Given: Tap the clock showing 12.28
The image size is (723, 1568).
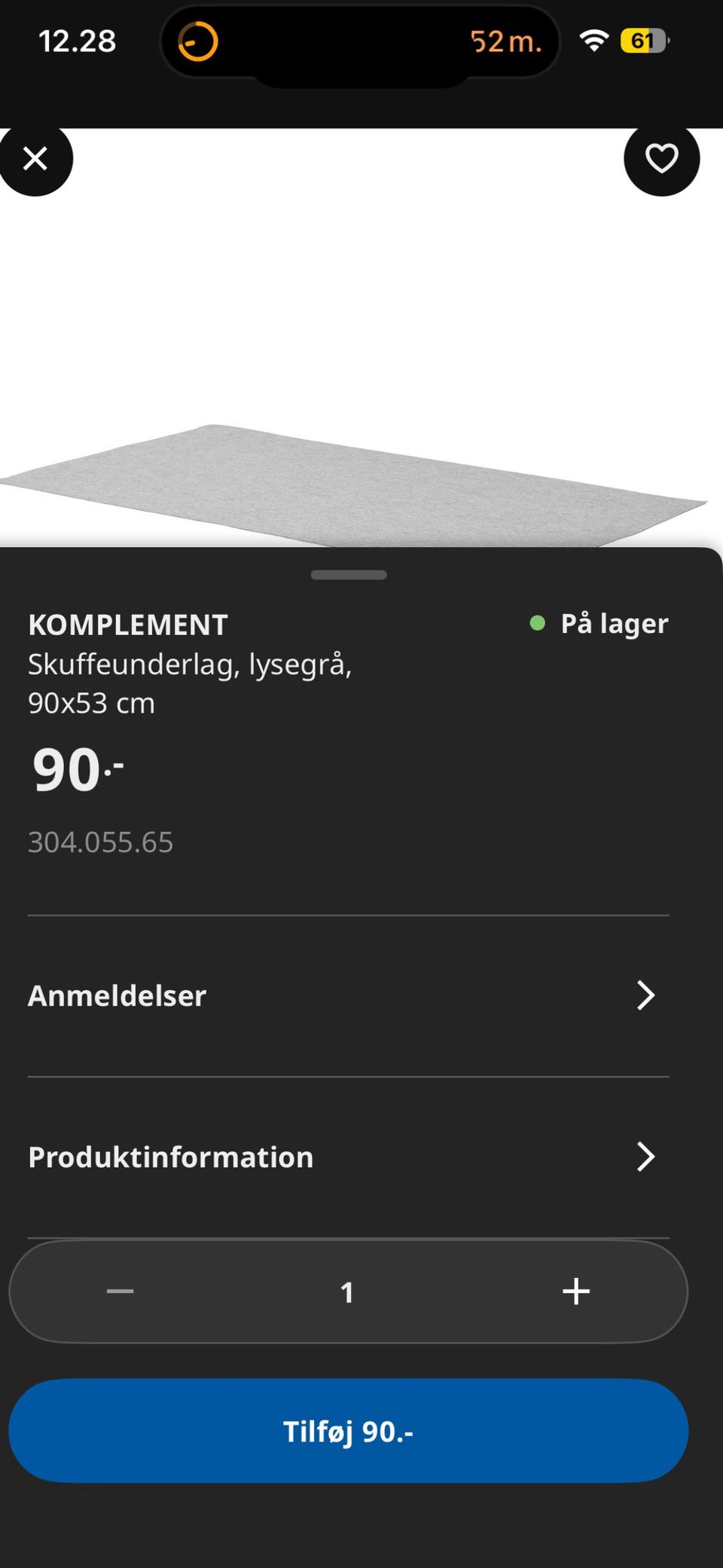Looking at the screenshot, I should click(x=75, y=41).
